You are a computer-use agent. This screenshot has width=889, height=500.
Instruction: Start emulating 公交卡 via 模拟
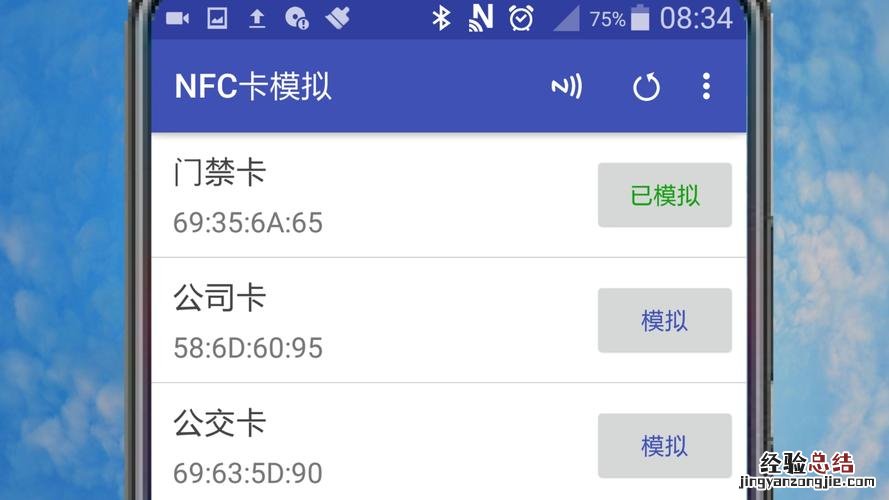coord(664,445)
